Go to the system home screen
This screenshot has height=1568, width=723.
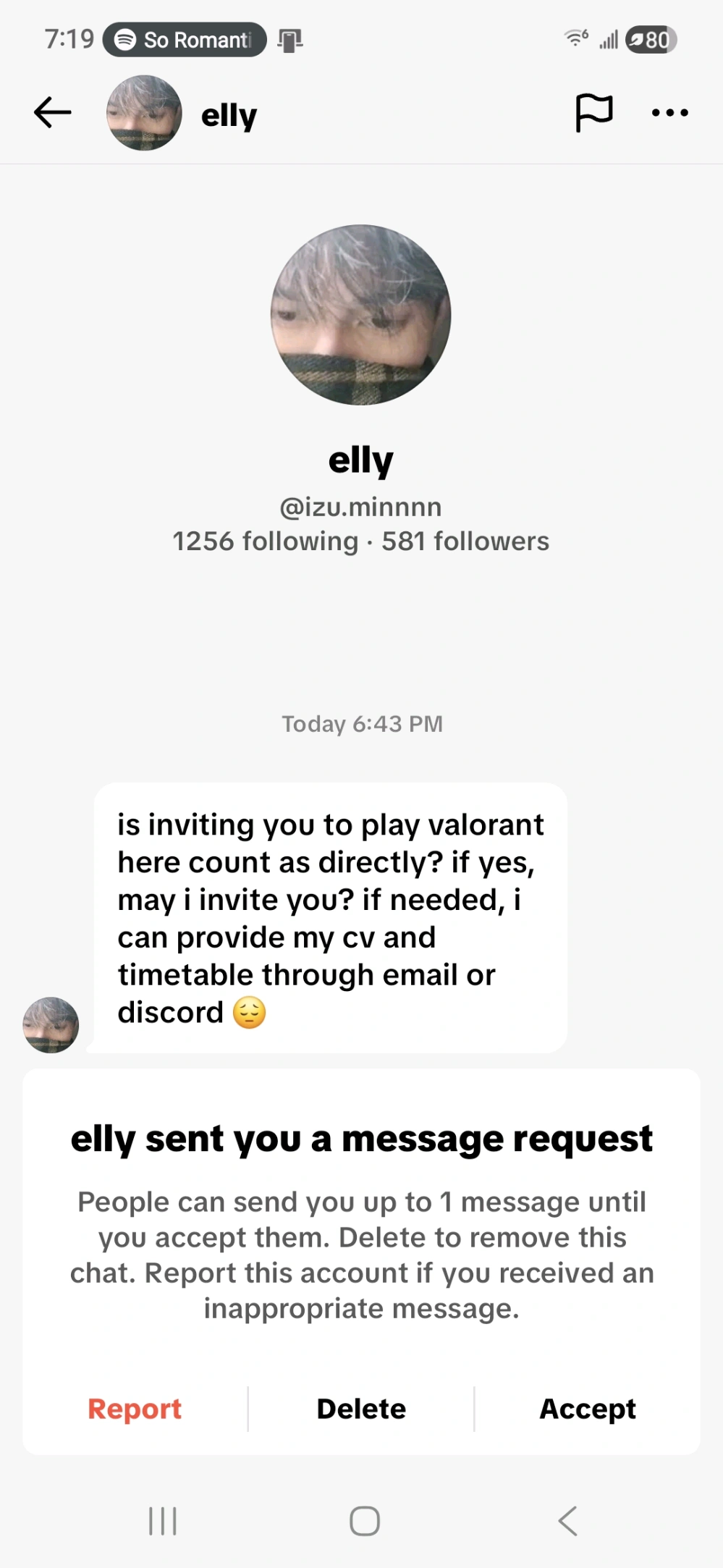(364, 1520)
